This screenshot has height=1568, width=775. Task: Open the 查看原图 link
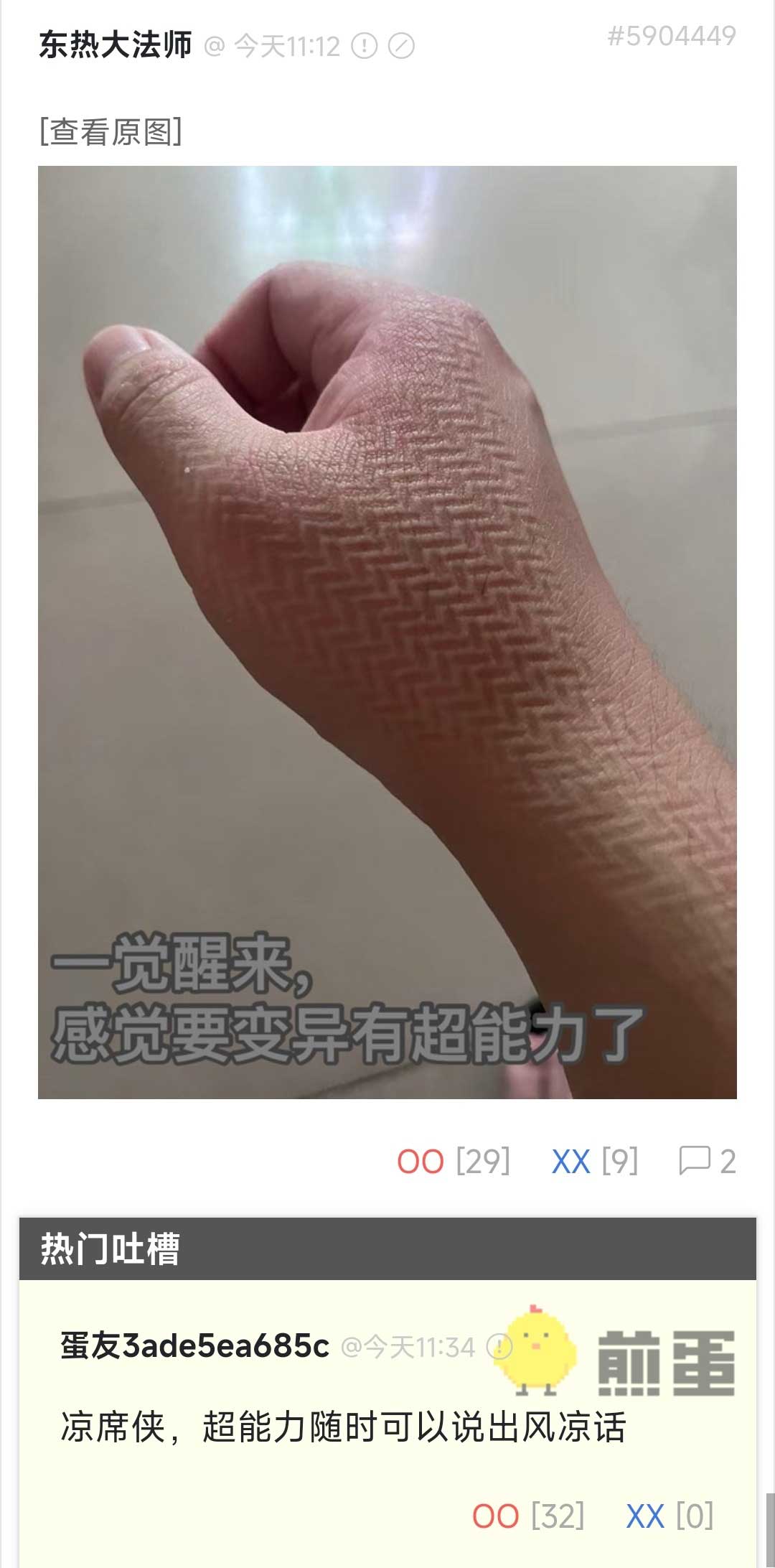coord(111,132)
